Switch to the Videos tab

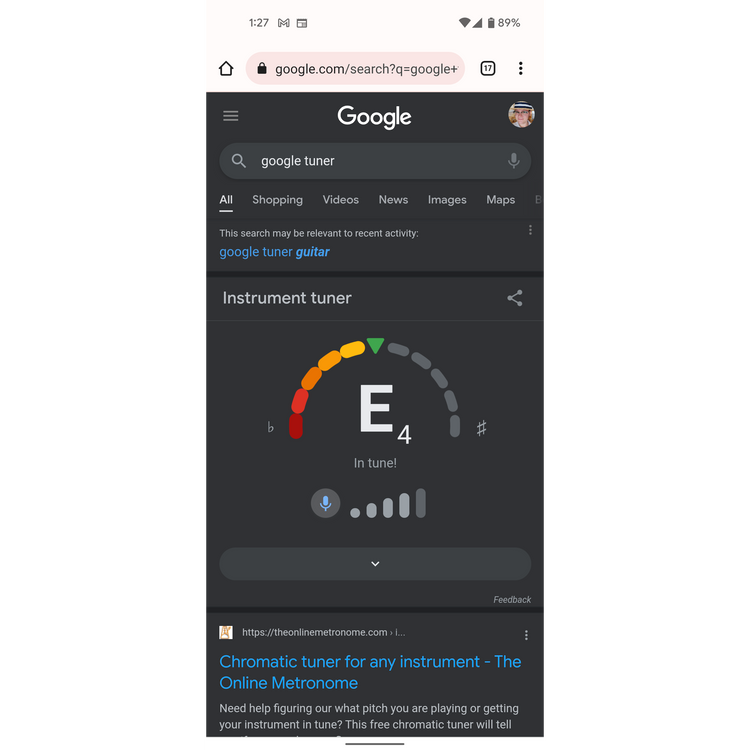[341, 200]
